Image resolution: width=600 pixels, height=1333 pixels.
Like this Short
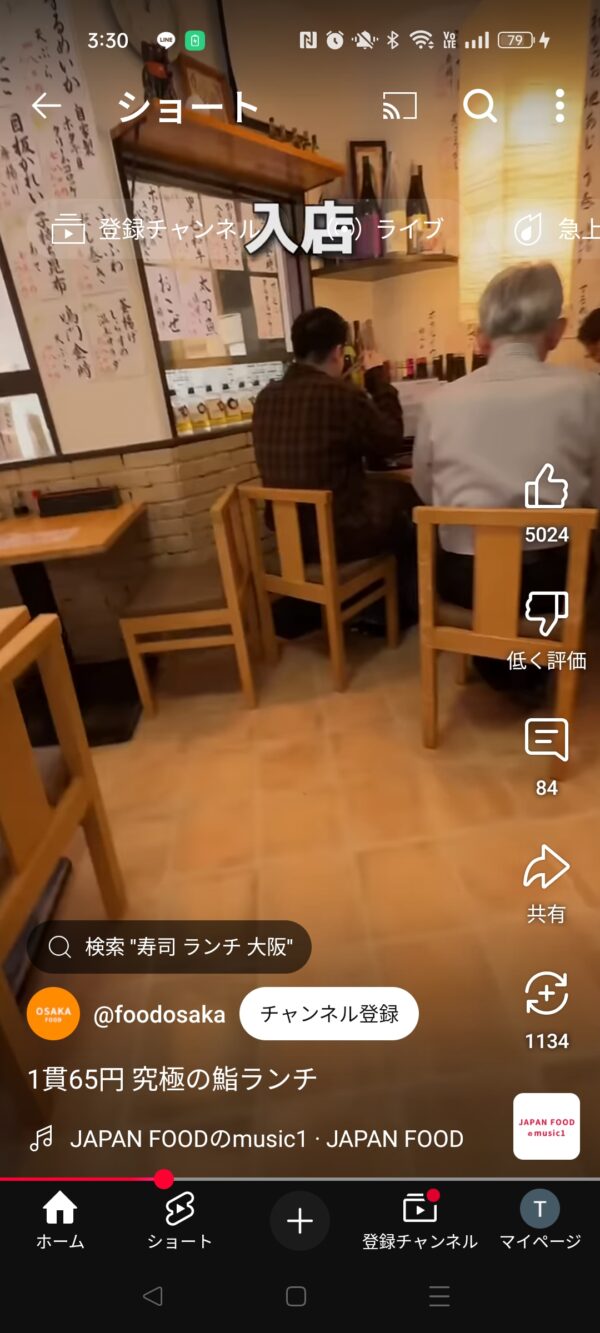click(x=546, y=487)
